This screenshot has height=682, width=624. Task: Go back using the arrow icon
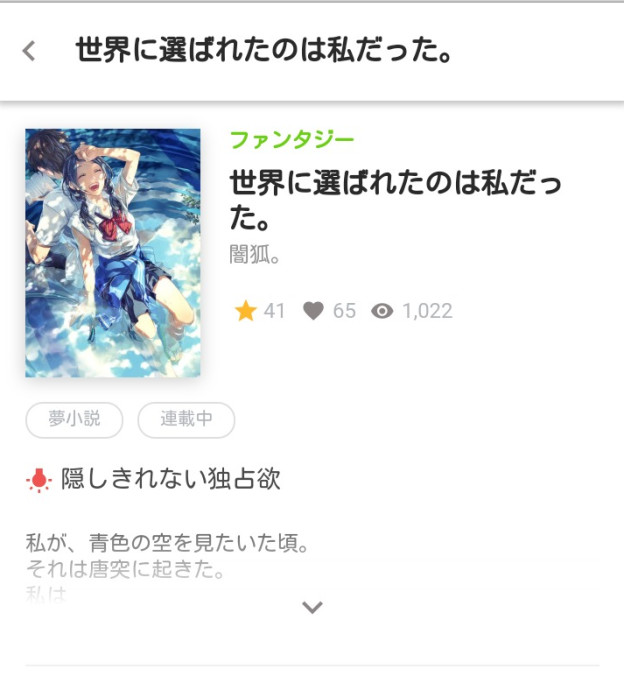[x=29, y=51]
